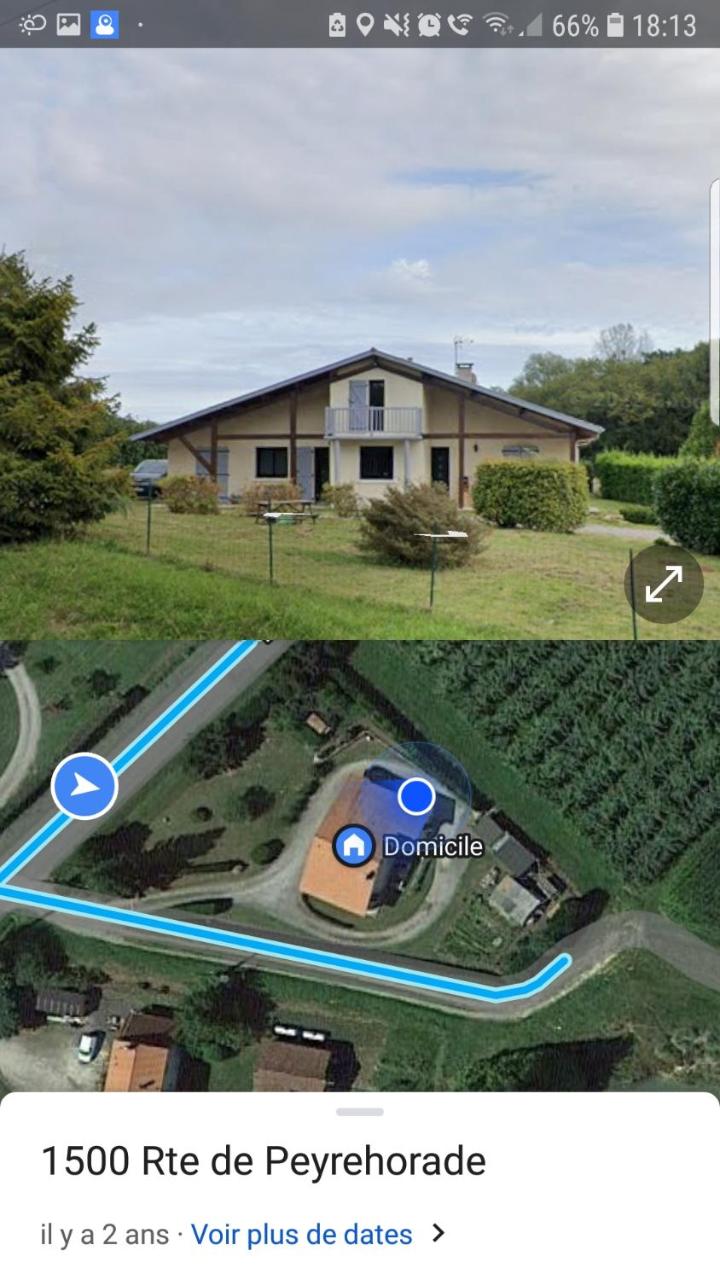Tap the Domicile home marker
Viewport: 720px width, 1280px height.
click(352, 846)
